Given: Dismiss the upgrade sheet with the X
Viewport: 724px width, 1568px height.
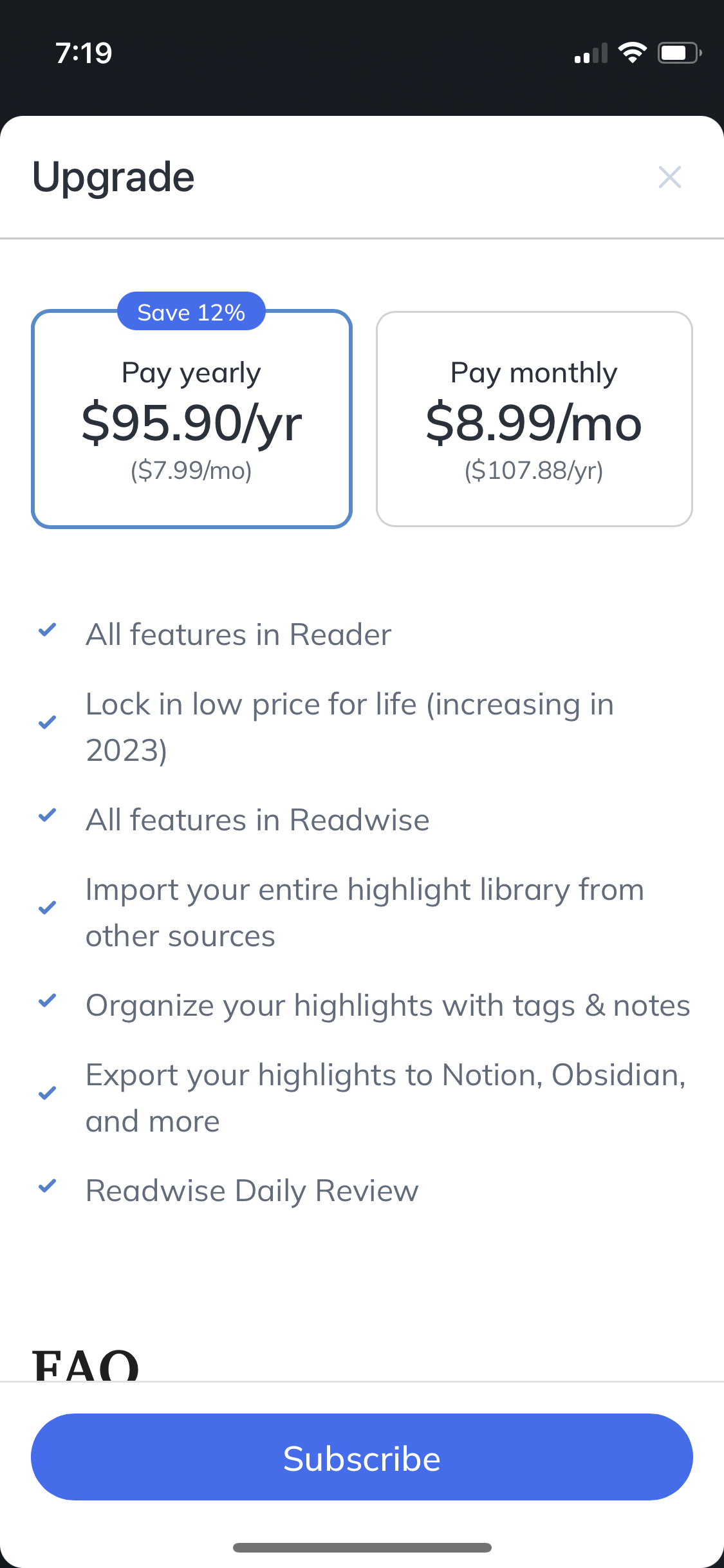Looking at the screenshot, I should point(670,177).
